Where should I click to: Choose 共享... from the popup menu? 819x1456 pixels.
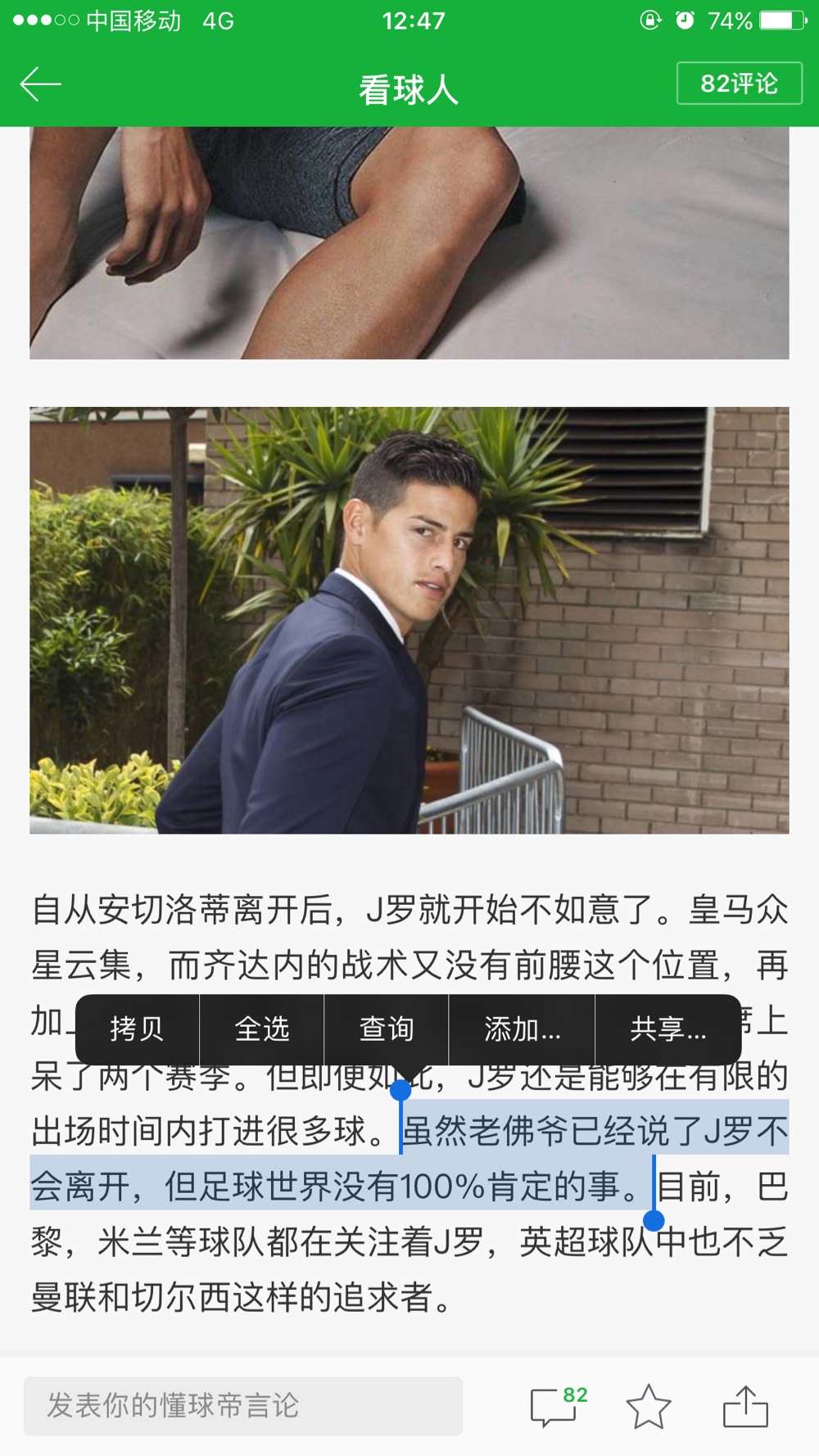(666, 1029)
